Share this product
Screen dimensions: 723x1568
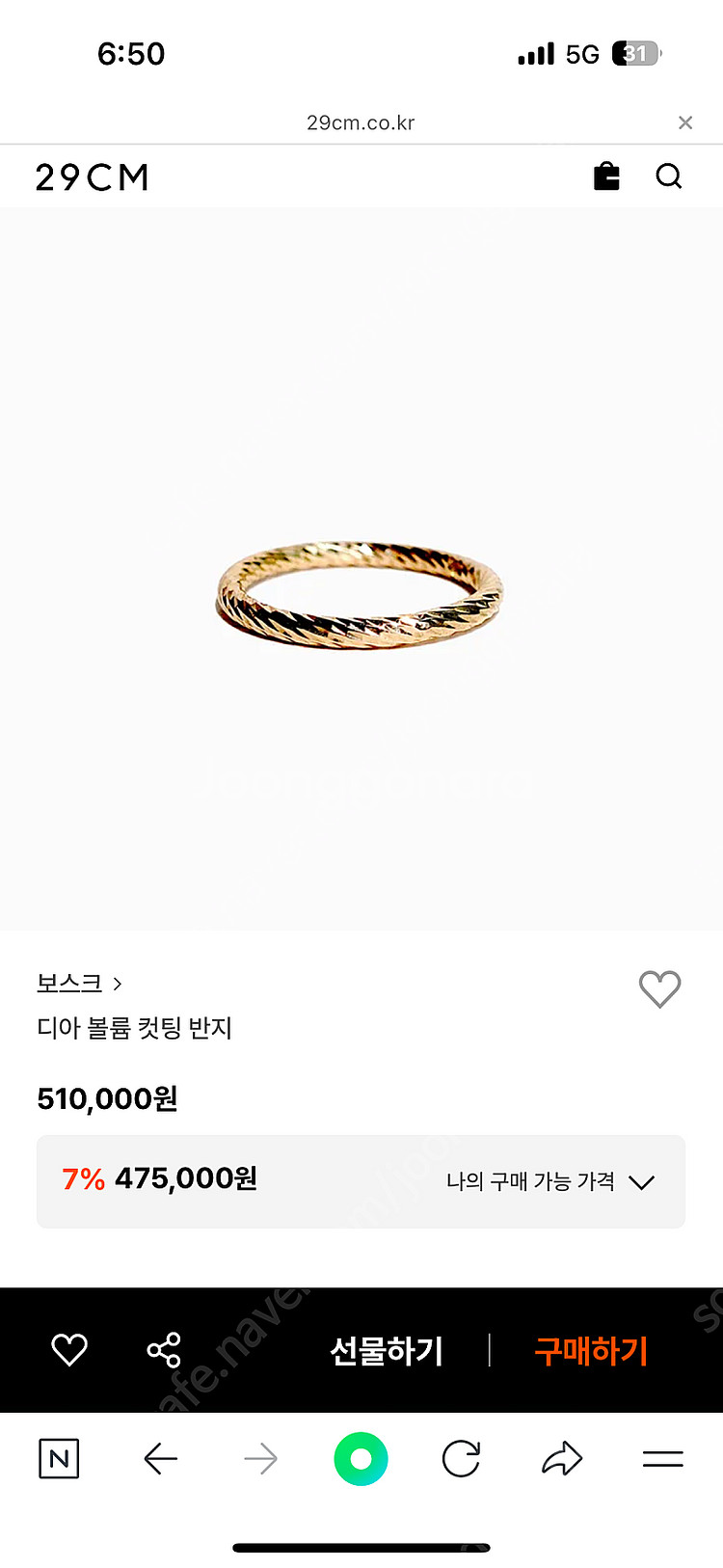tap(164, 1349)
